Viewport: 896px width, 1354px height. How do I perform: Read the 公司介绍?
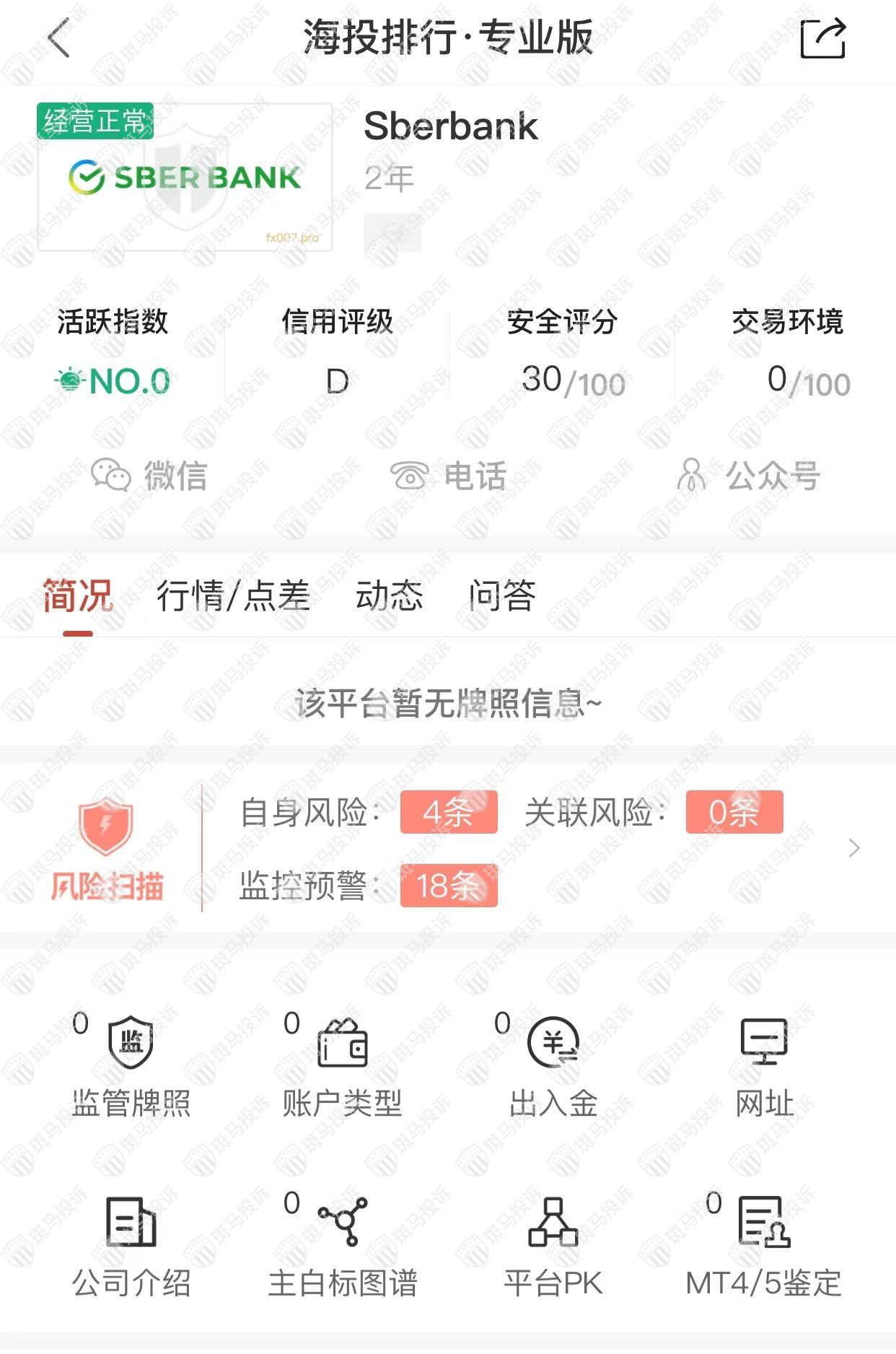[x=131, y=1246]
